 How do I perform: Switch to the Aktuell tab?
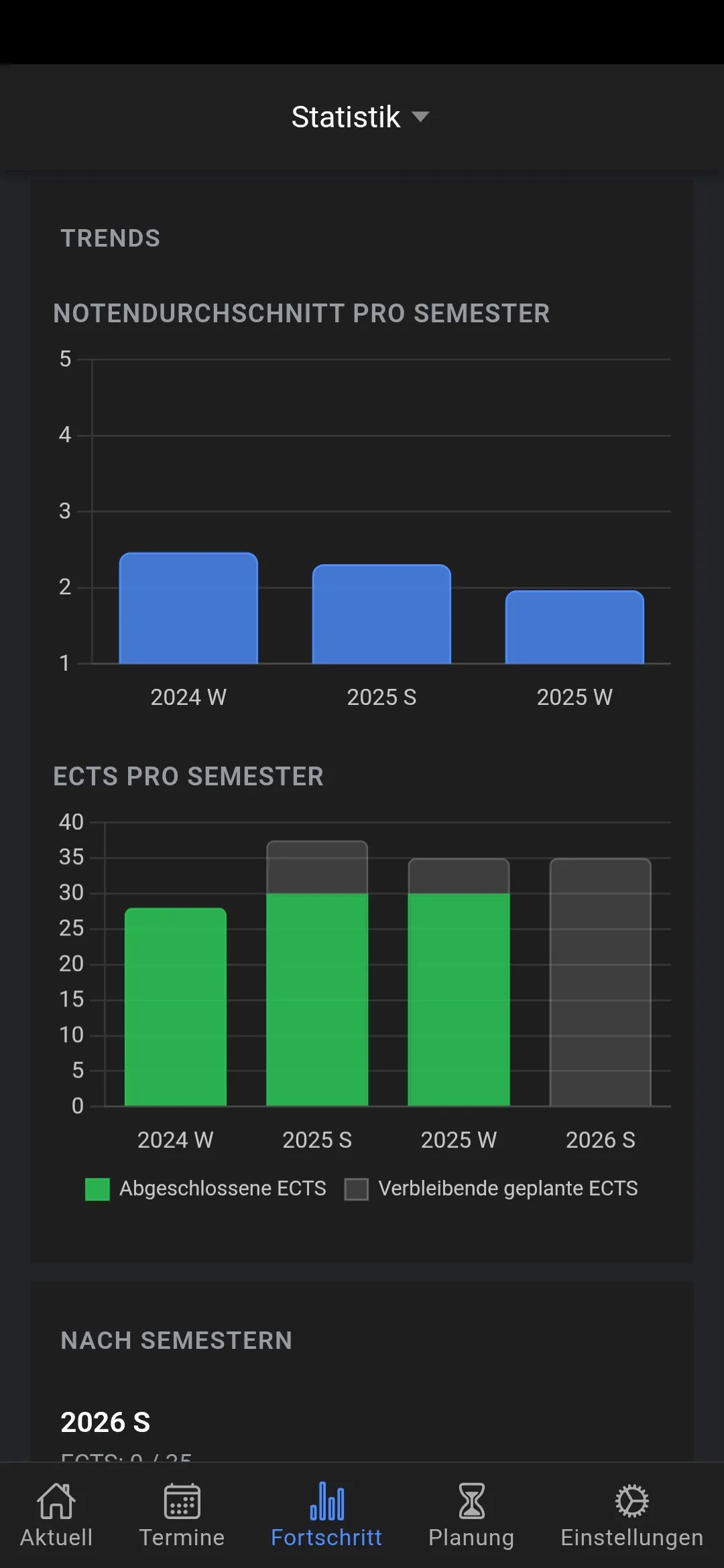coord(56,1514)
